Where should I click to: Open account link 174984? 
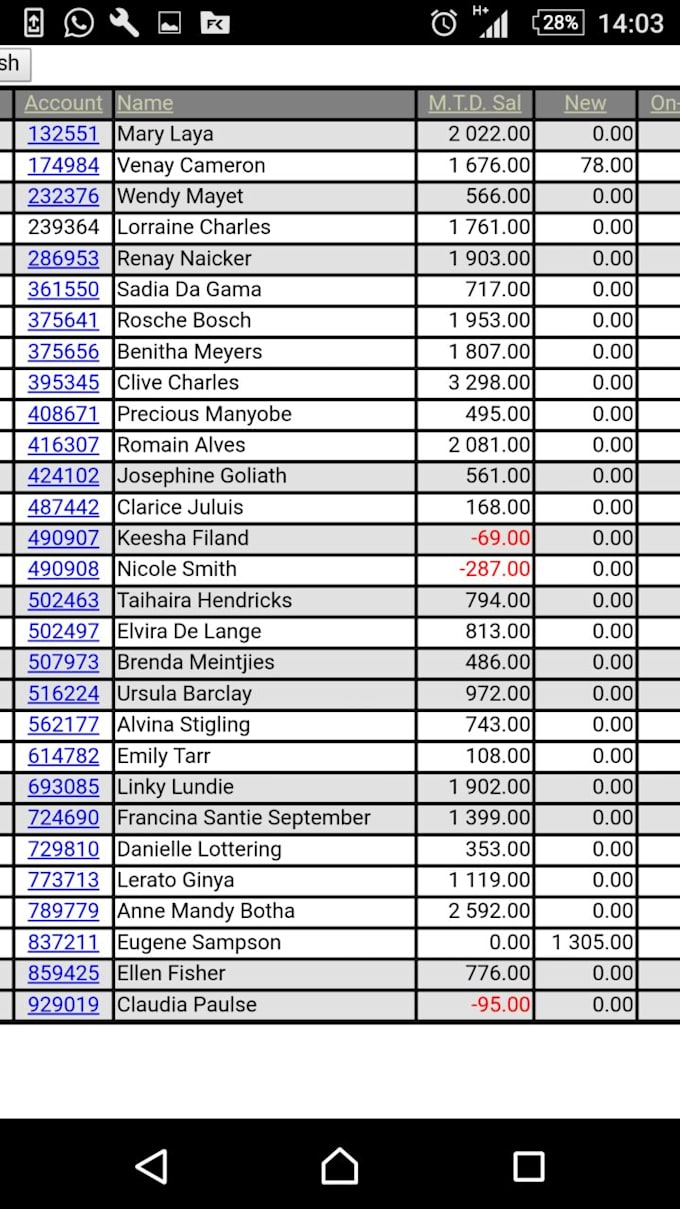click(63, 165)
